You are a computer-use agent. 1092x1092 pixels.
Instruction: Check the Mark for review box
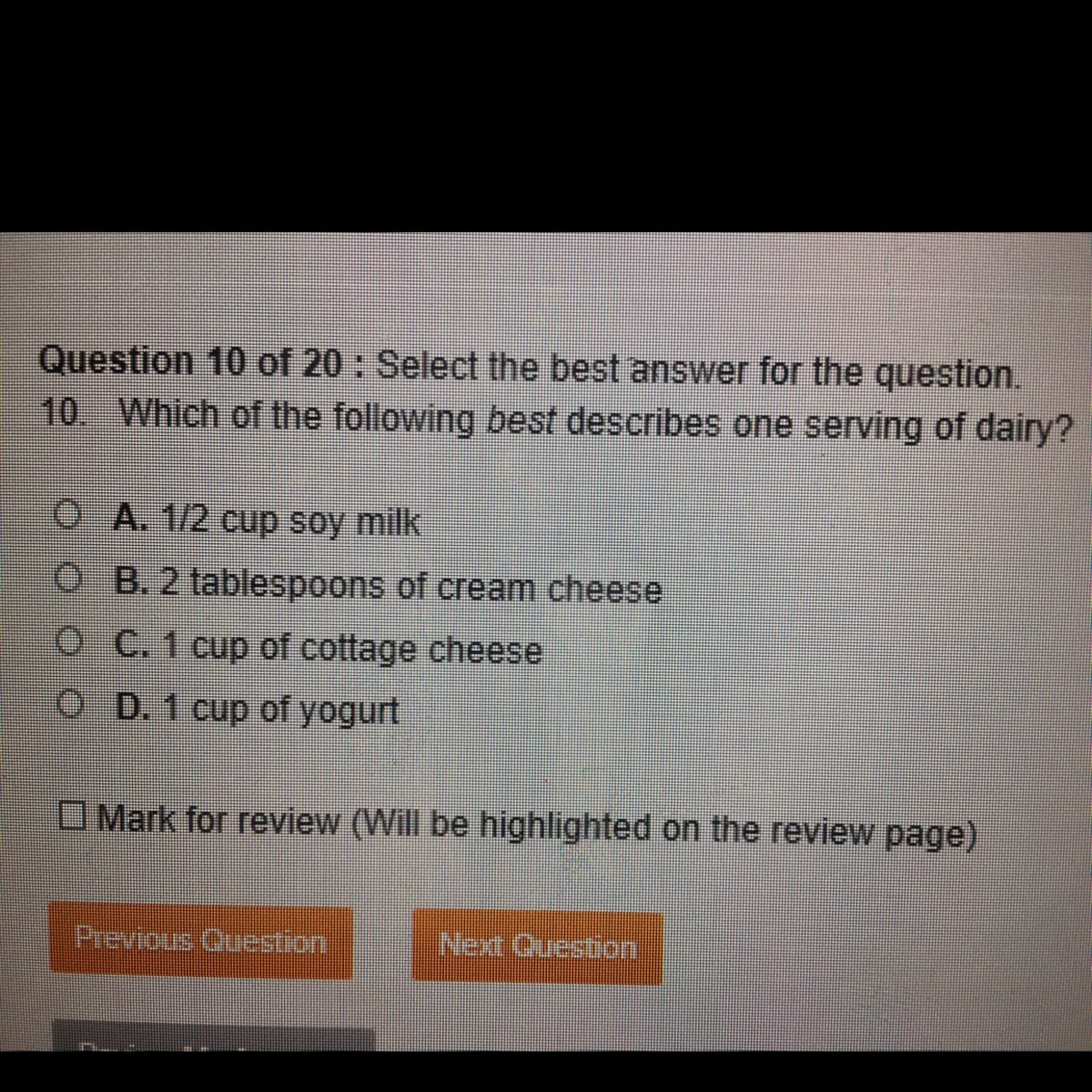[73, 814]
